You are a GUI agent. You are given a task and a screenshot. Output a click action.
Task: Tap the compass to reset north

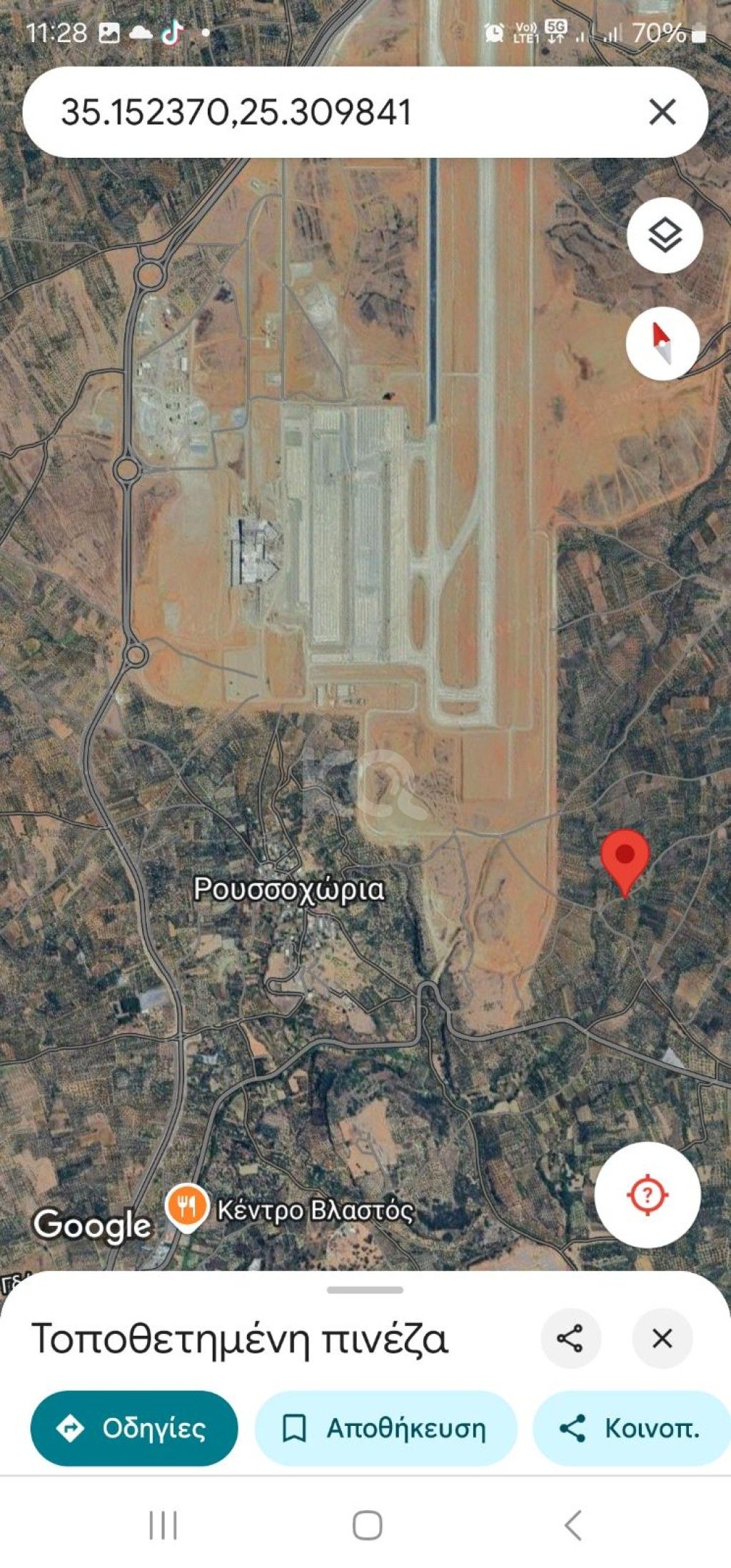663,343
